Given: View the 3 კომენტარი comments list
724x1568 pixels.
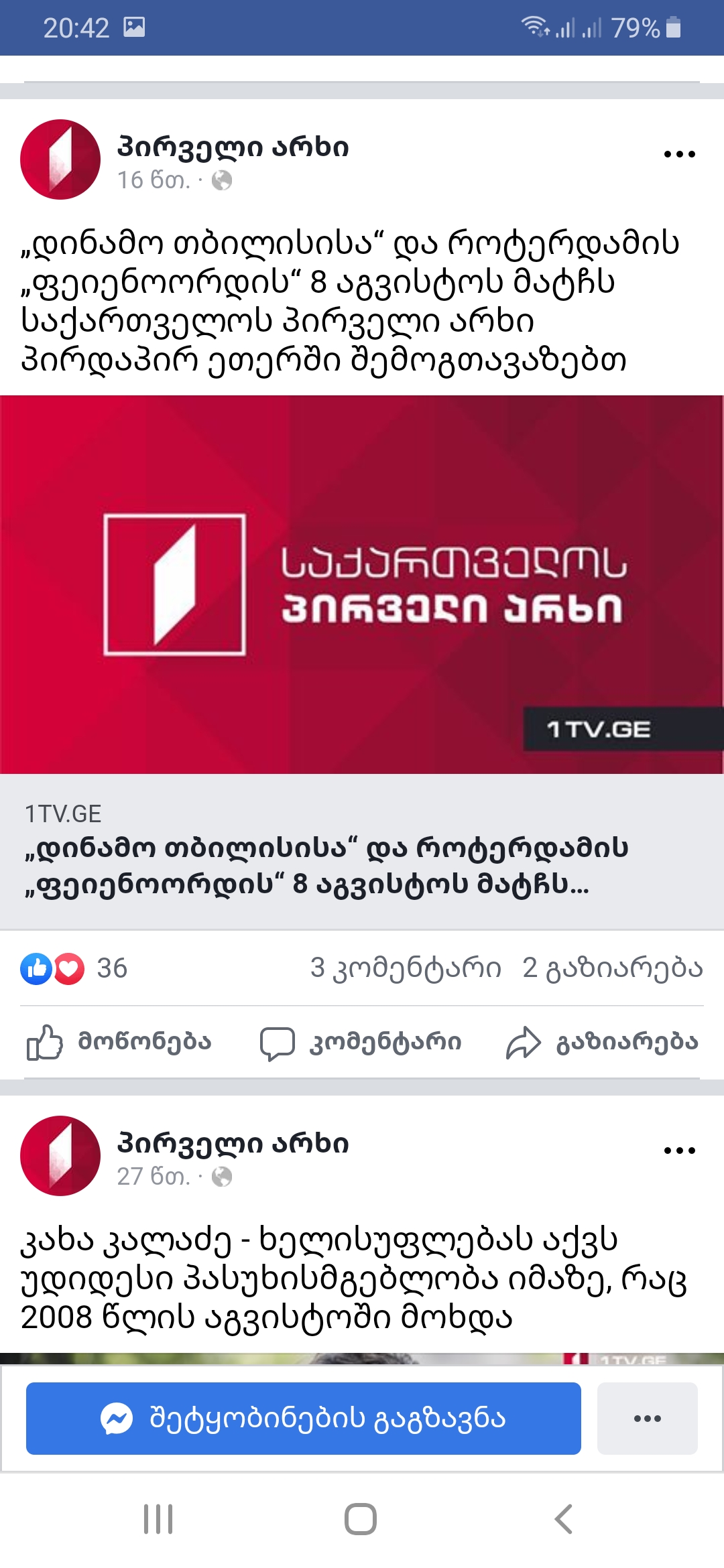Looking at the screenshot, I should pos(405,968).
